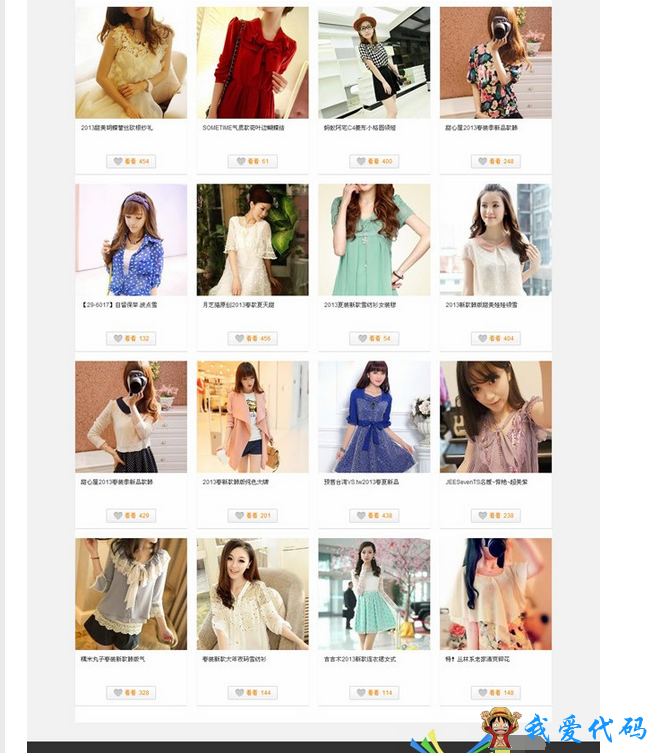664x753 pixels.
Task: Open the 2013夏装新款雪纺衫 green blouse tile
Action: pos(374,239)
